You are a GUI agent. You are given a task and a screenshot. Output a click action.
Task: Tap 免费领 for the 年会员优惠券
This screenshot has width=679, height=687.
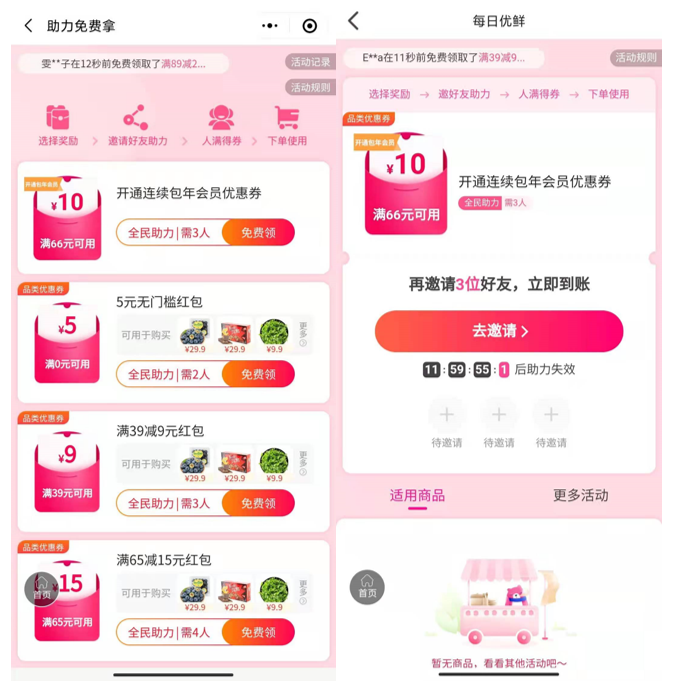point(258,233)
